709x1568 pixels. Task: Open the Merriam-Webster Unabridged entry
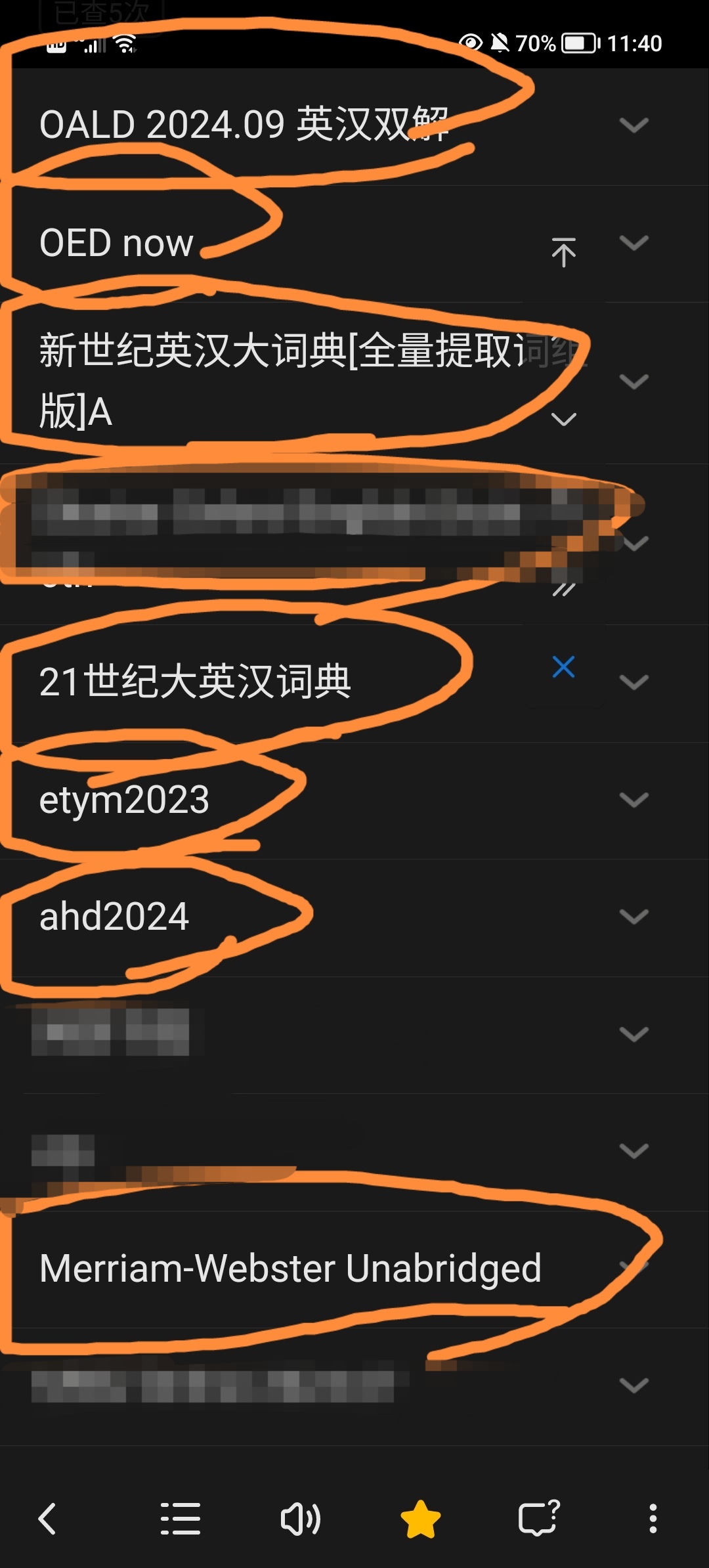pos(354,1269)
